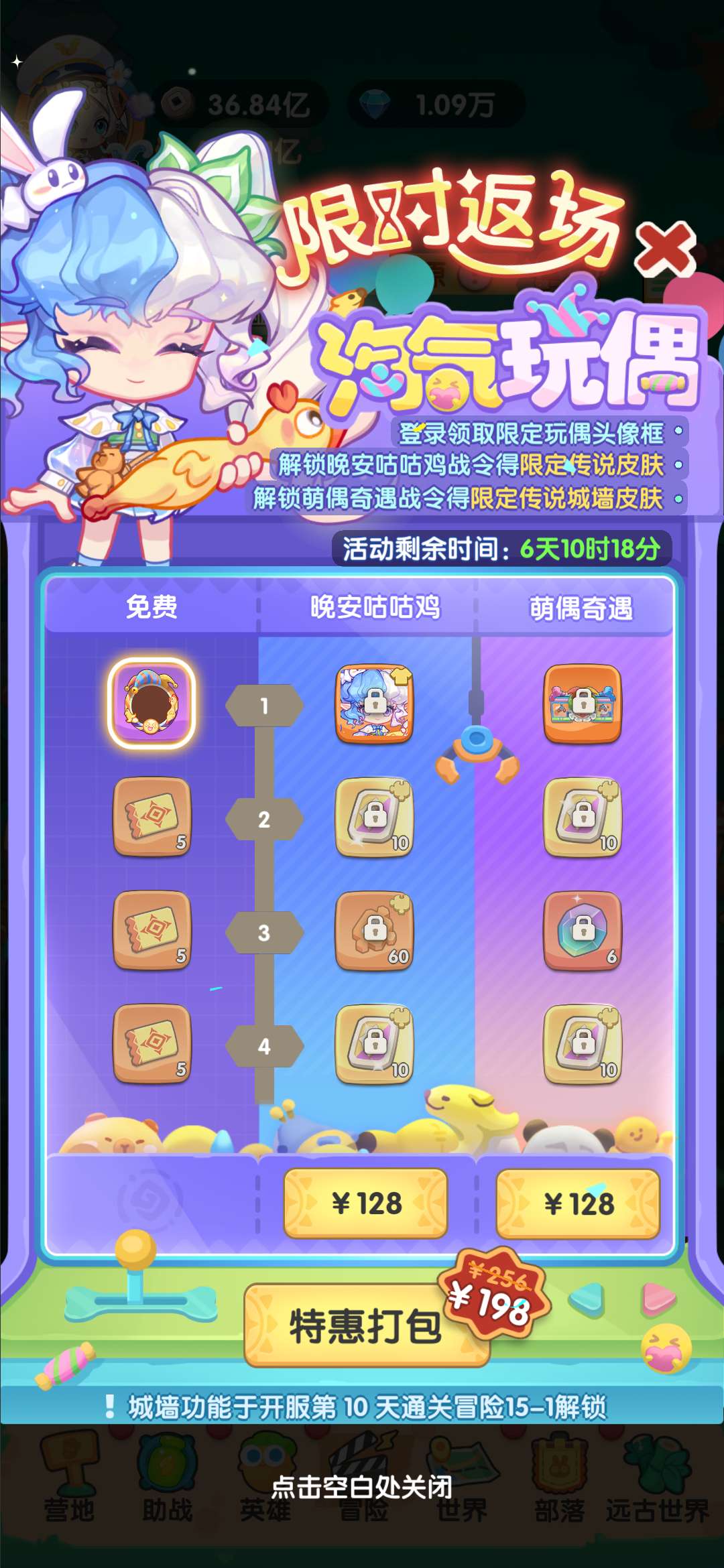This screenshot has height=1568, width=724.
Task: Buy the 晚安咕咕鸡 pass for ¥128
Action: pos(365,1203)
